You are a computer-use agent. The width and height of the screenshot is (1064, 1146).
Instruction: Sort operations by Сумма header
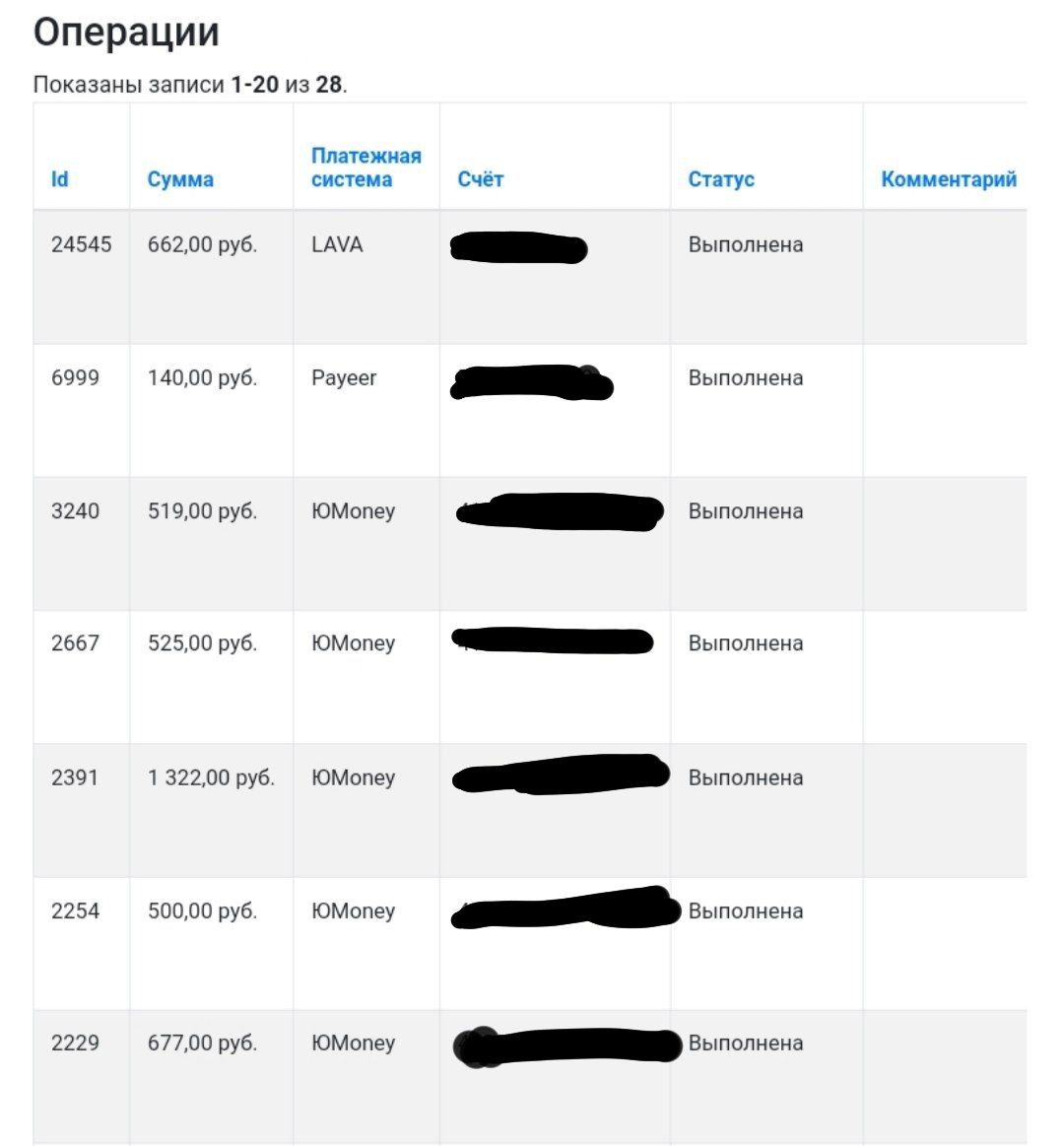180,179
